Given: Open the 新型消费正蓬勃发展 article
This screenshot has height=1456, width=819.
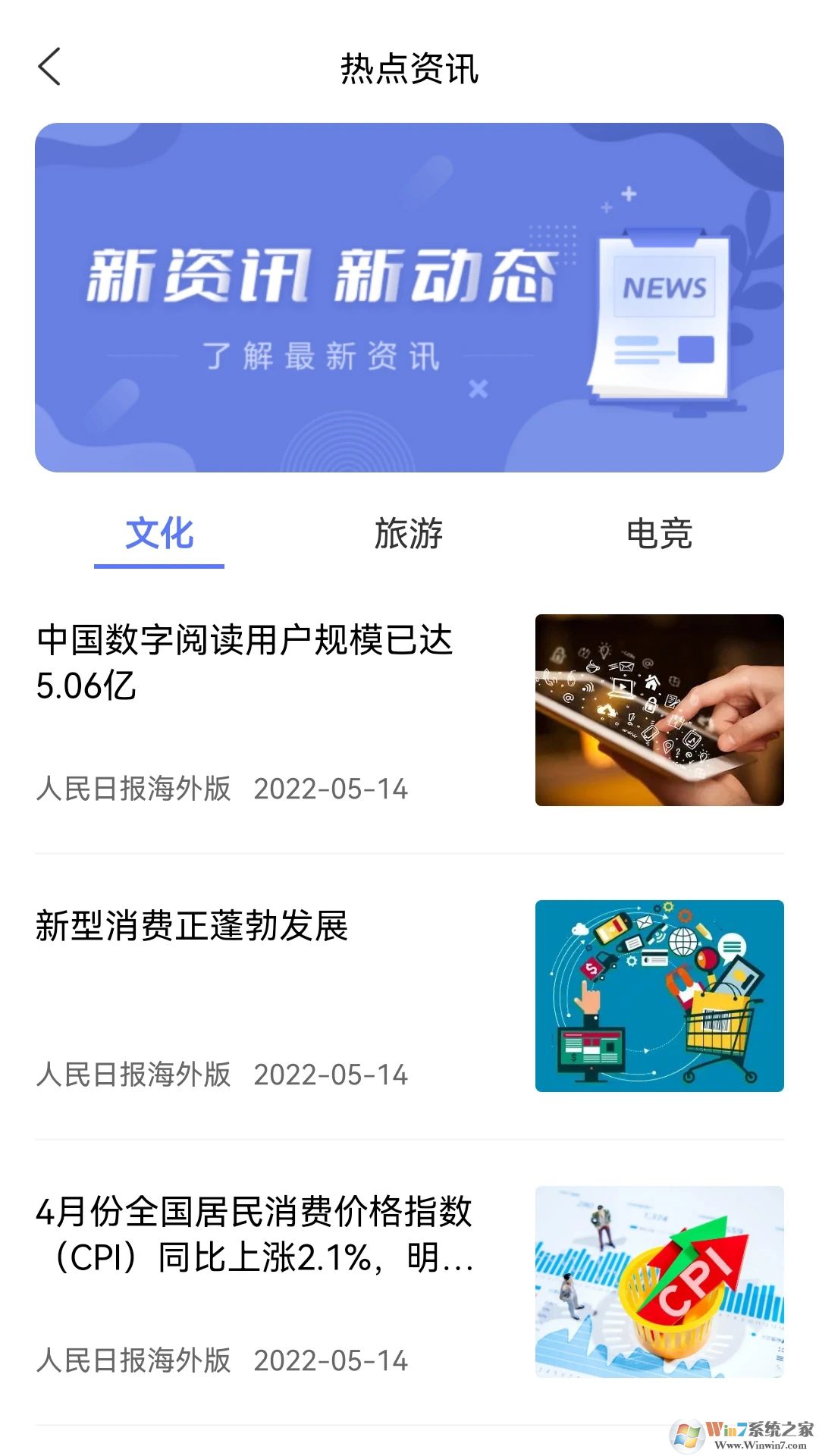Looking at the screenshot, I should tap(190, 925).
